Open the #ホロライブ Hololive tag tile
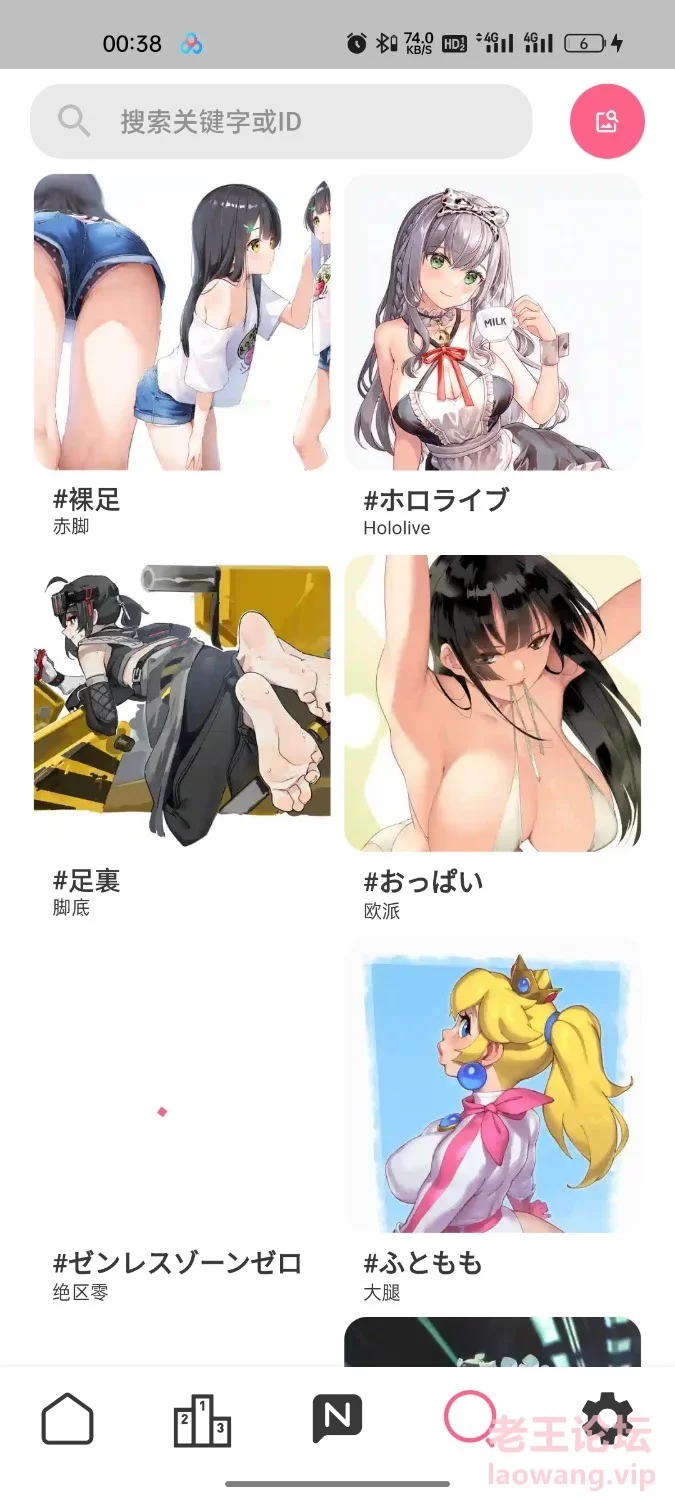The height and width of the screenshot is (1500, 675). pyautogui.click(x=492, y=356)
